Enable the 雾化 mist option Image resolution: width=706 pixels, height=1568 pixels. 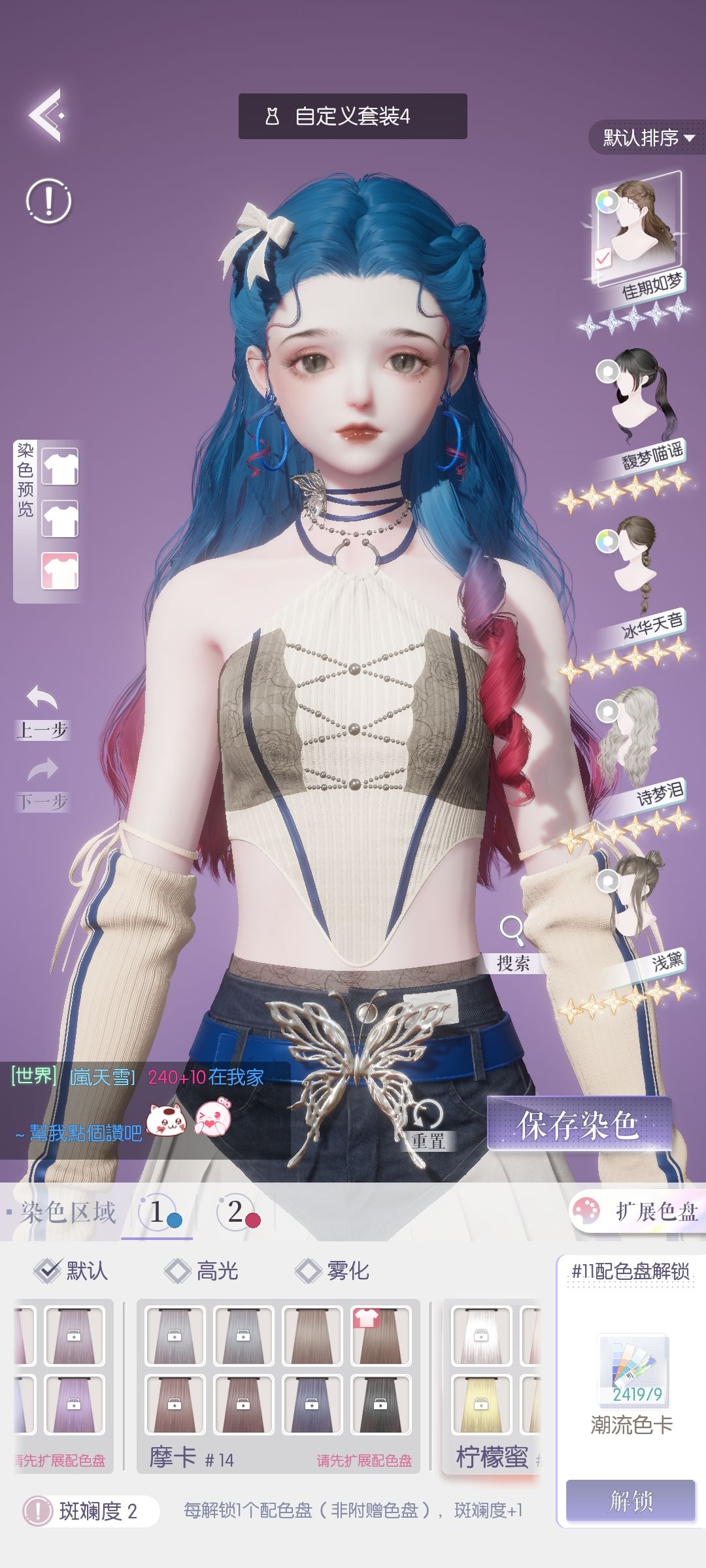(332, 1271)
